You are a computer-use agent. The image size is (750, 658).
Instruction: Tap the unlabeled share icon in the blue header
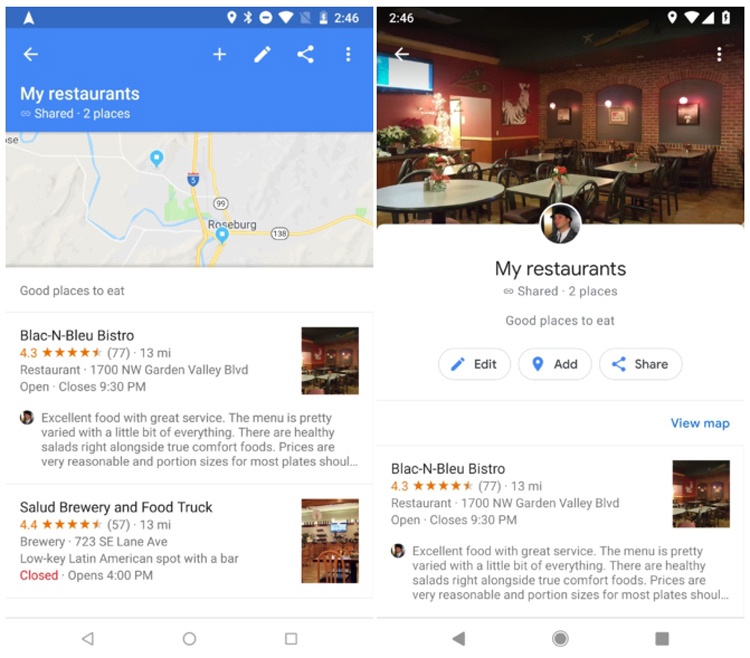pos(305,55)
